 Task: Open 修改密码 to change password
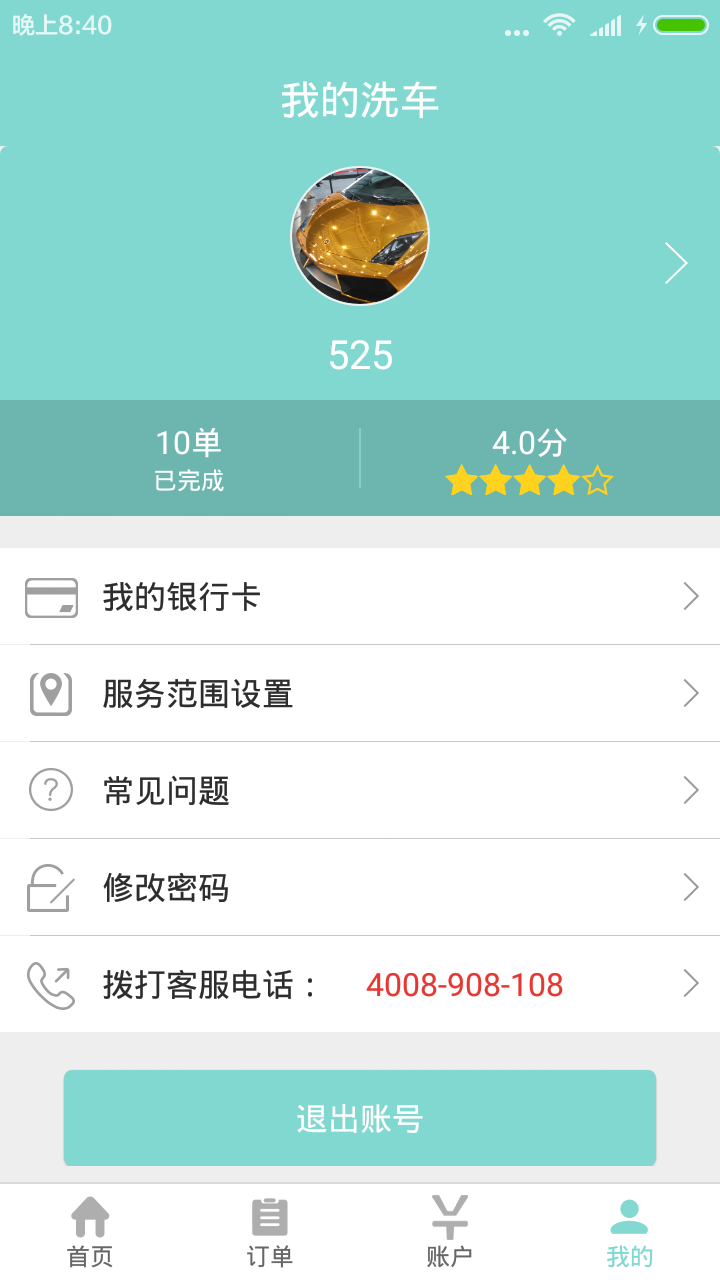click(x=360, y=888)
